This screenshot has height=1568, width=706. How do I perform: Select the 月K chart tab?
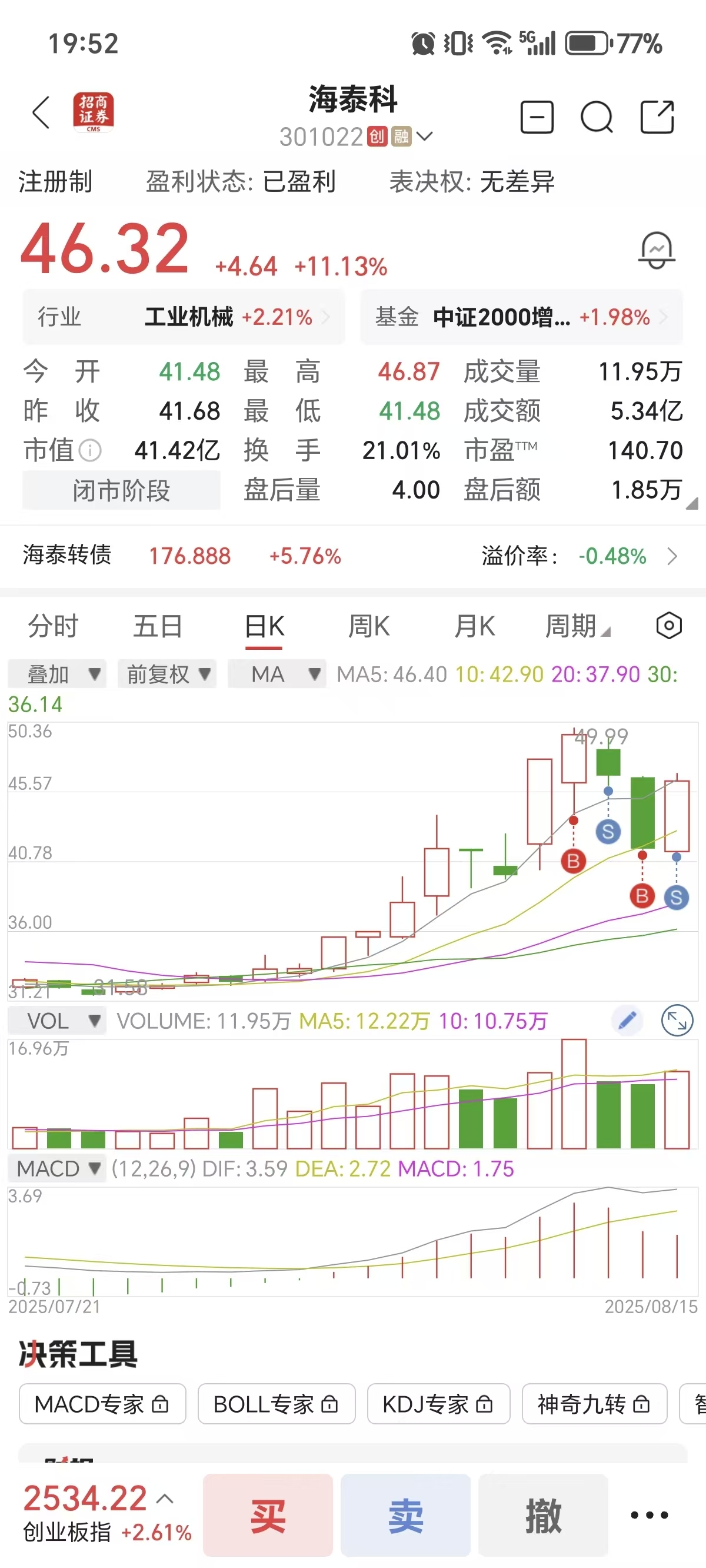pyautogui.click(x=474, y=626)
